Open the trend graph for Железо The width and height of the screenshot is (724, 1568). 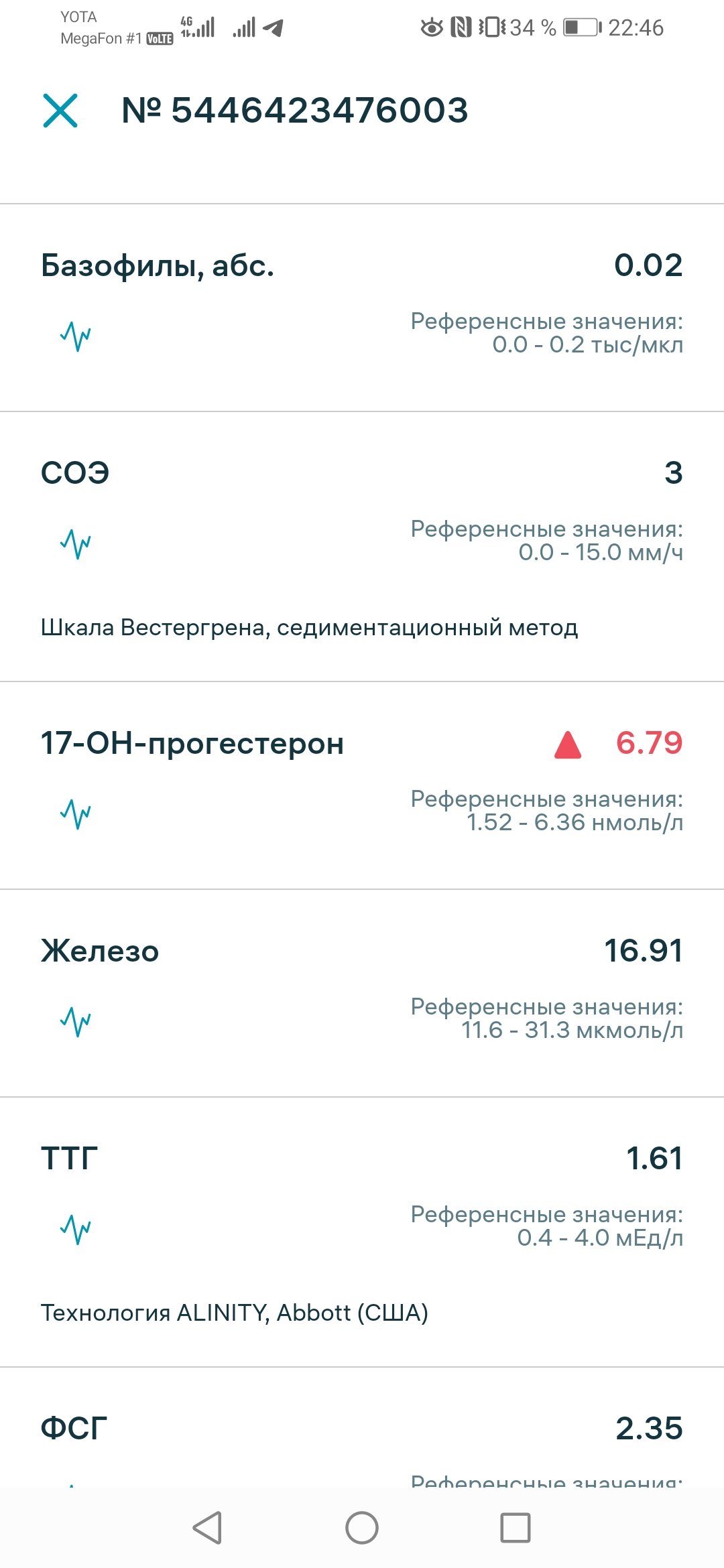click(76, 1021)
